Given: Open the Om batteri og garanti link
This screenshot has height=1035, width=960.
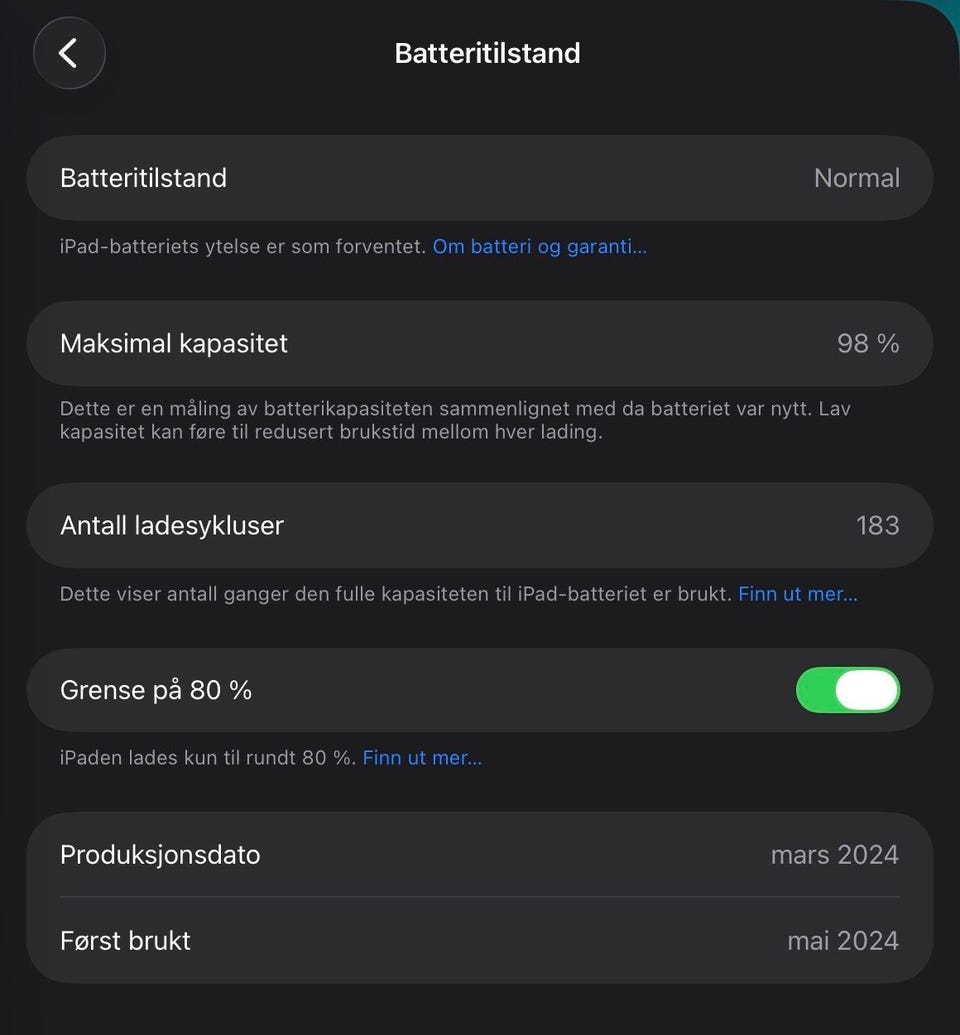Looking at the screenshot, I should coord(539,246).
